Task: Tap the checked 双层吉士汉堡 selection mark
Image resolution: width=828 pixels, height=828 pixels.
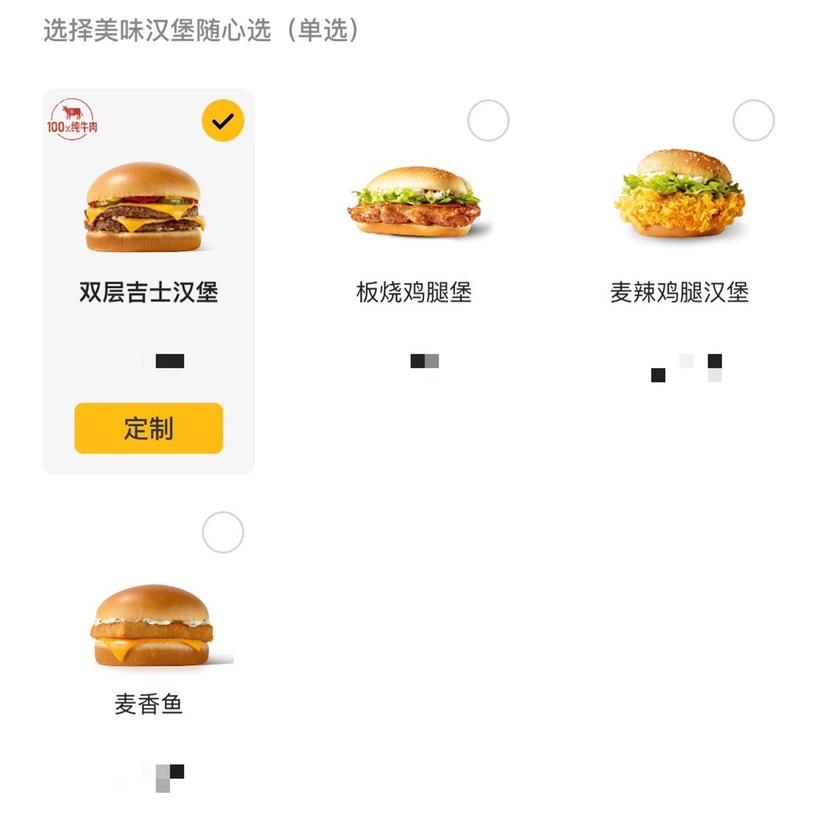Action: click(x=222, y=121)
